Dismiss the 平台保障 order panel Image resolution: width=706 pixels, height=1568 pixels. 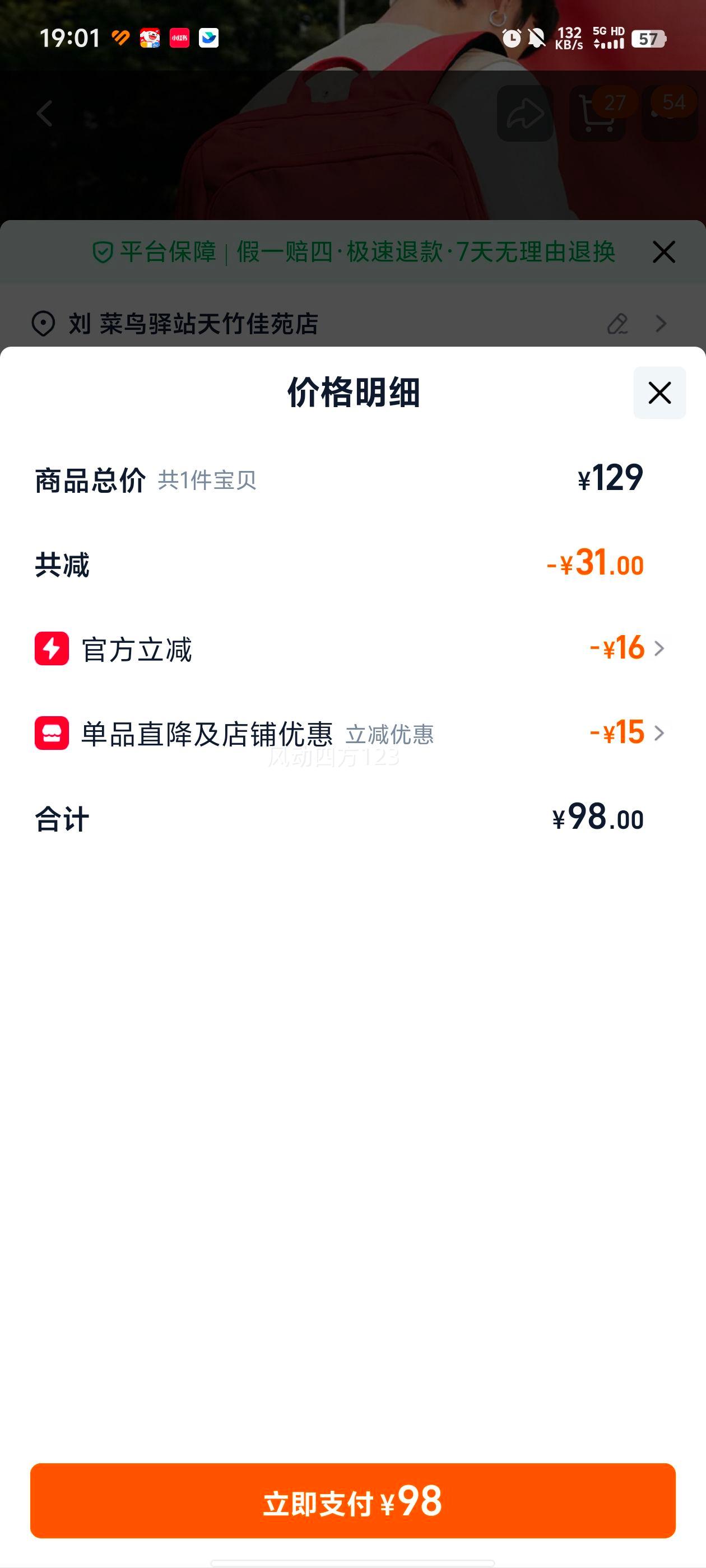point(663,251)
